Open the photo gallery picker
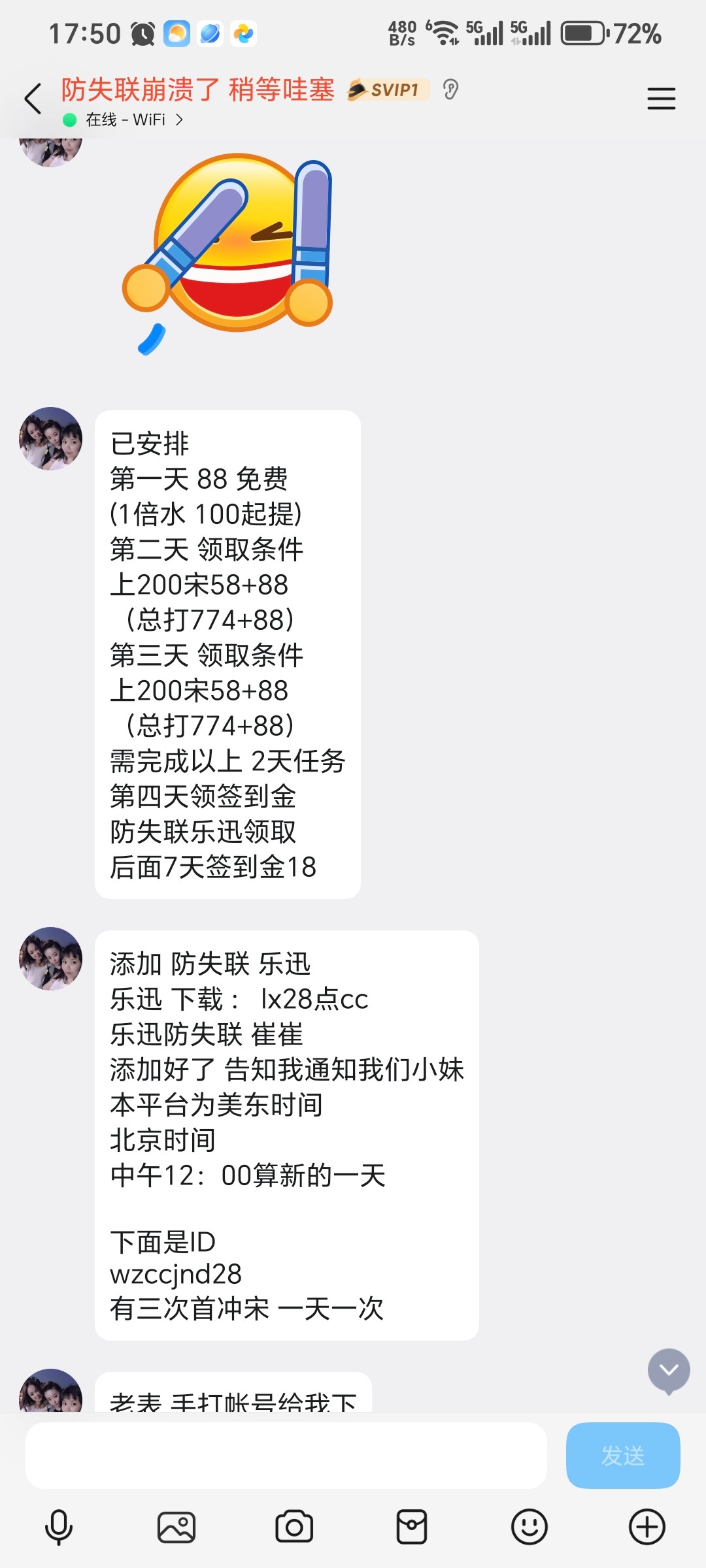Viewport: 706px width, 1568px height. (176, 1527)
